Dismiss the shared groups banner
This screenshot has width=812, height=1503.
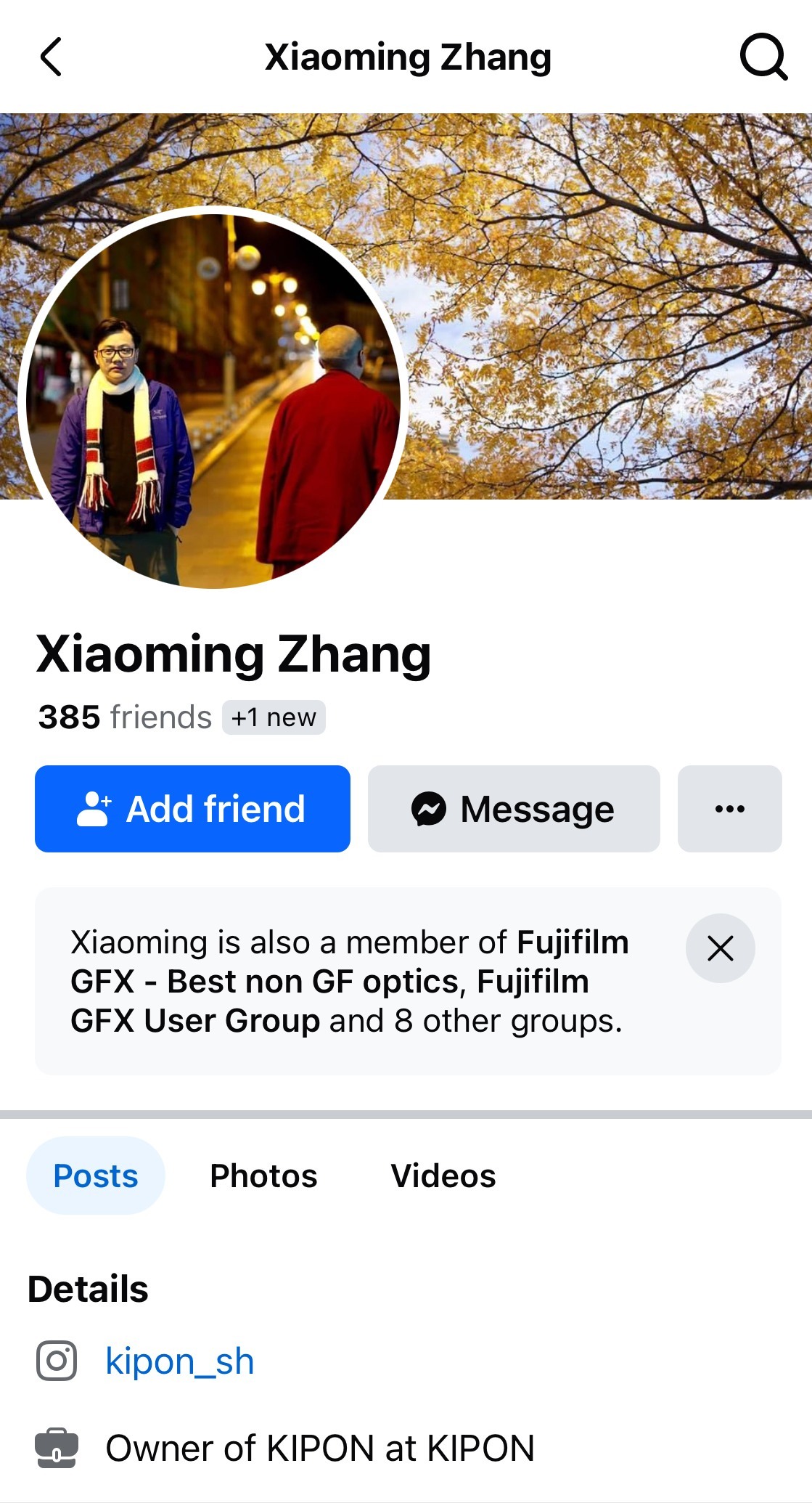pyautogui.click(x=720, y=948)
